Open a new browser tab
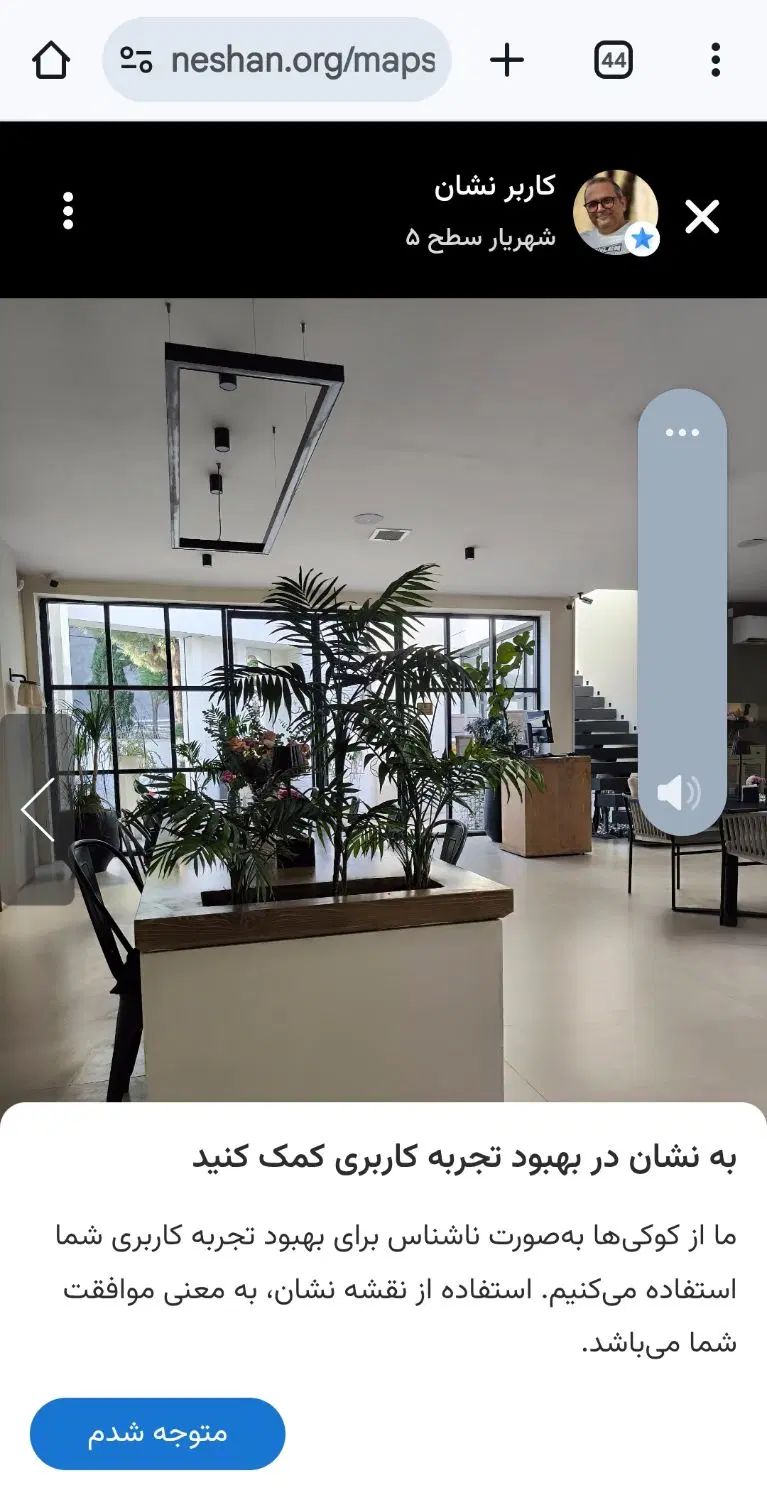The image size is (767, 1500). point(507,61)
